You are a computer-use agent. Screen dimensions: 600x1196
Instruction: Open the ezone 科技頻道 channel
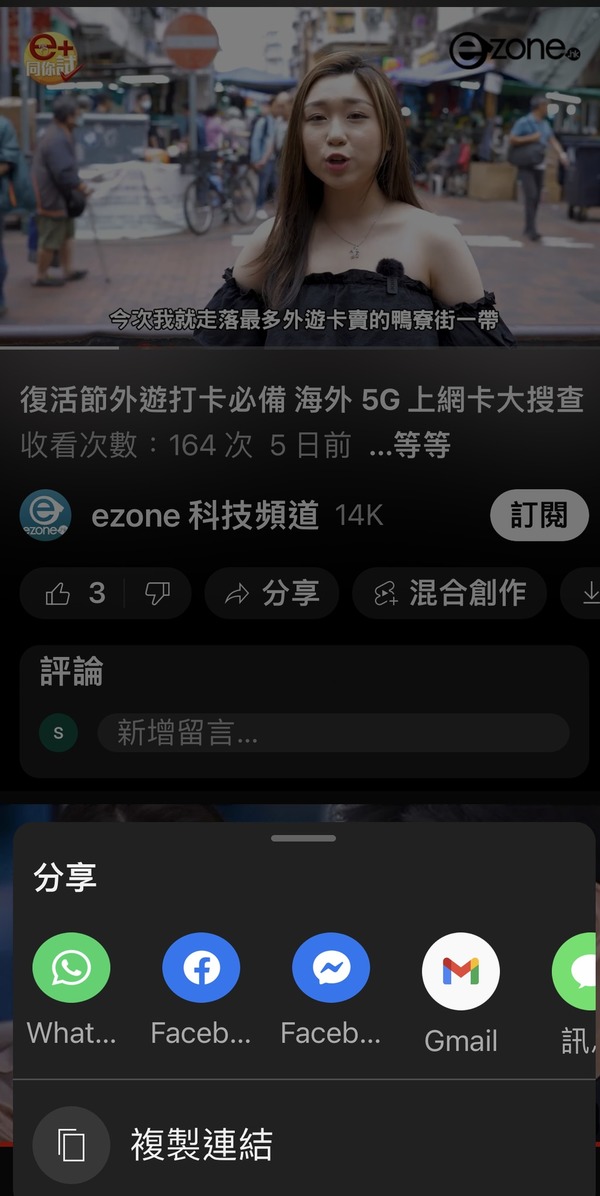[x=204, y=516]
